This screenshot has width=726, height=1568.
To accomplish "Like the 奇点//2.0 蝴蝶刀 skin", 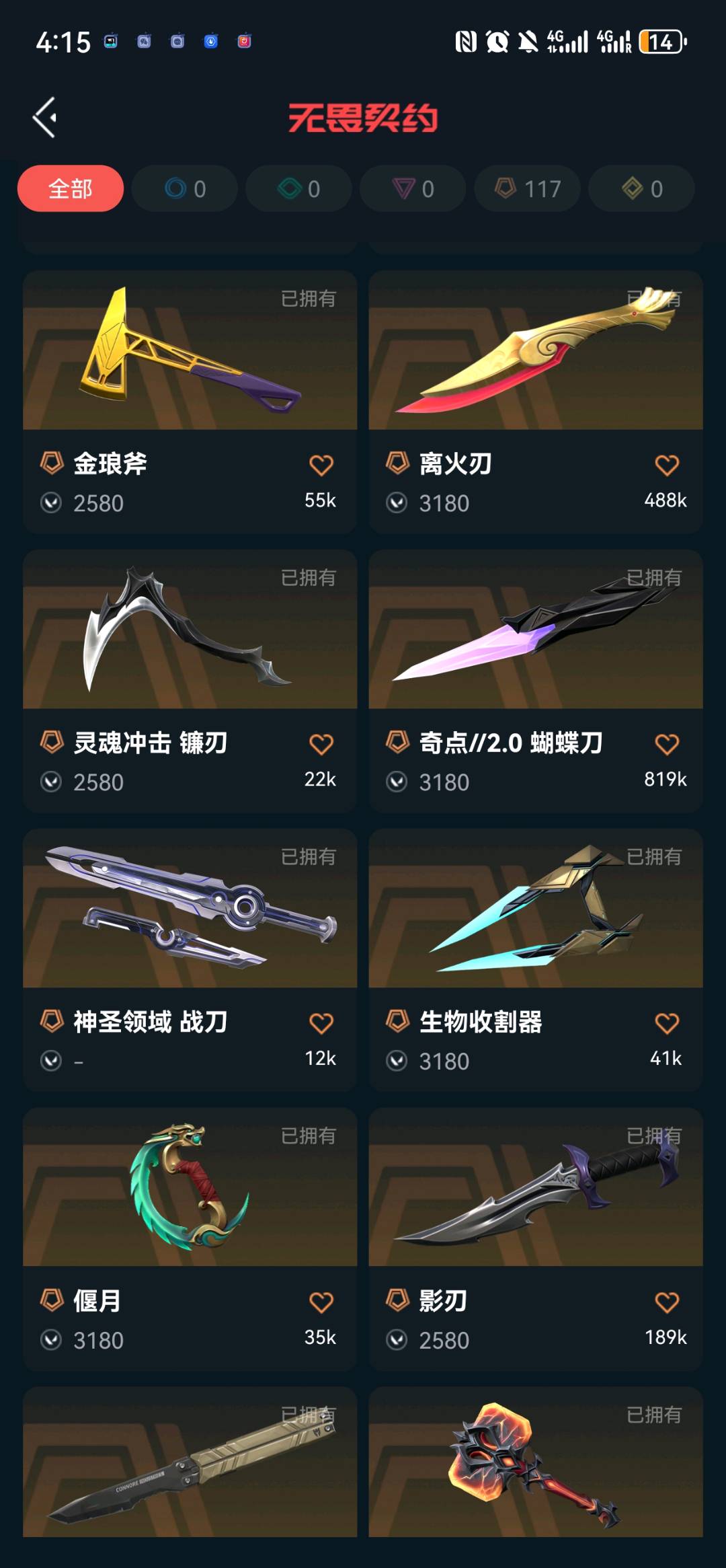I will pyautogui.click(x=666, y=745).
